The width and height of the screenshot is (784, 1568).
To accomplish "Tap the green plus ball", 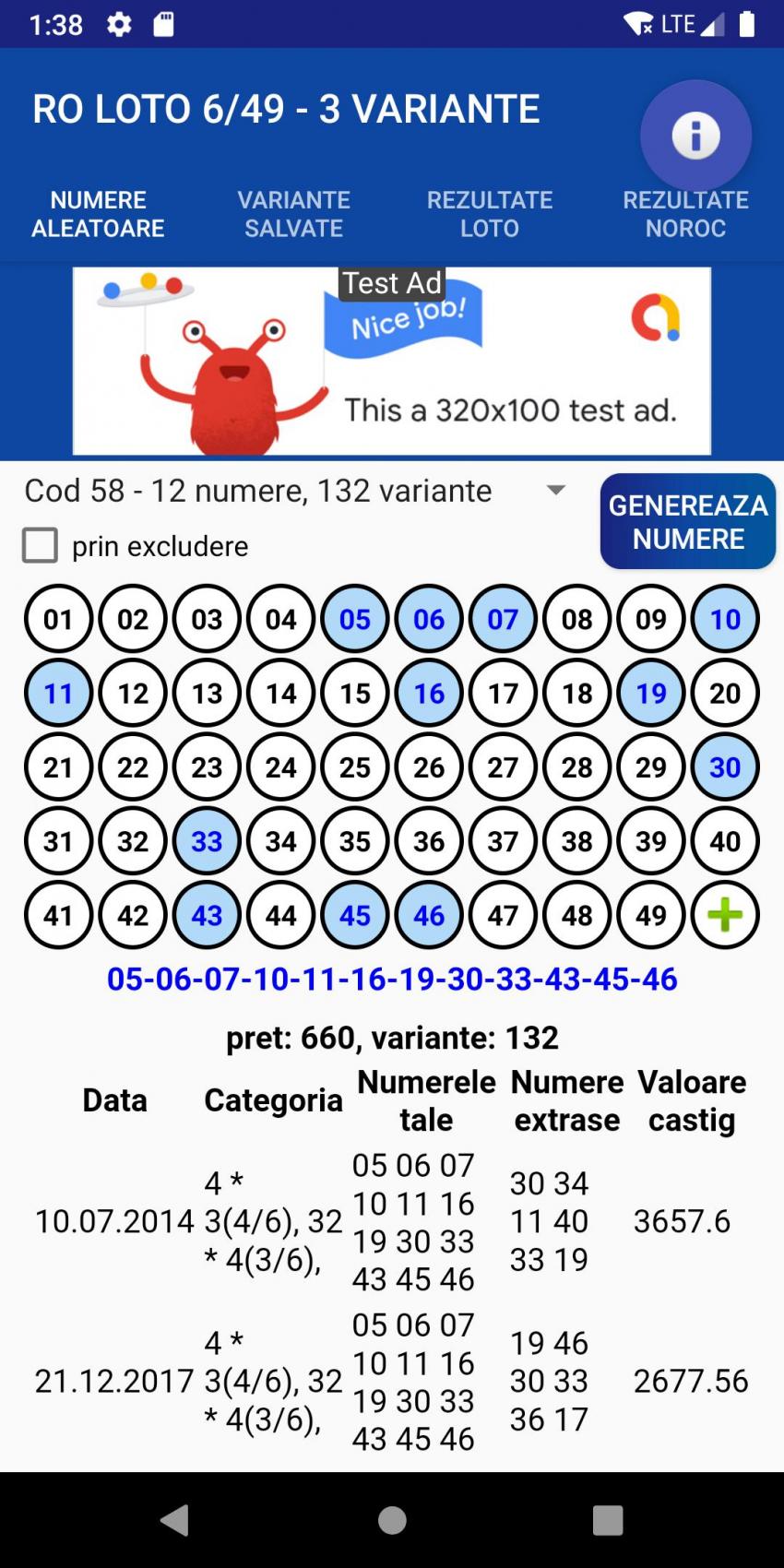I will pos(725,915).
